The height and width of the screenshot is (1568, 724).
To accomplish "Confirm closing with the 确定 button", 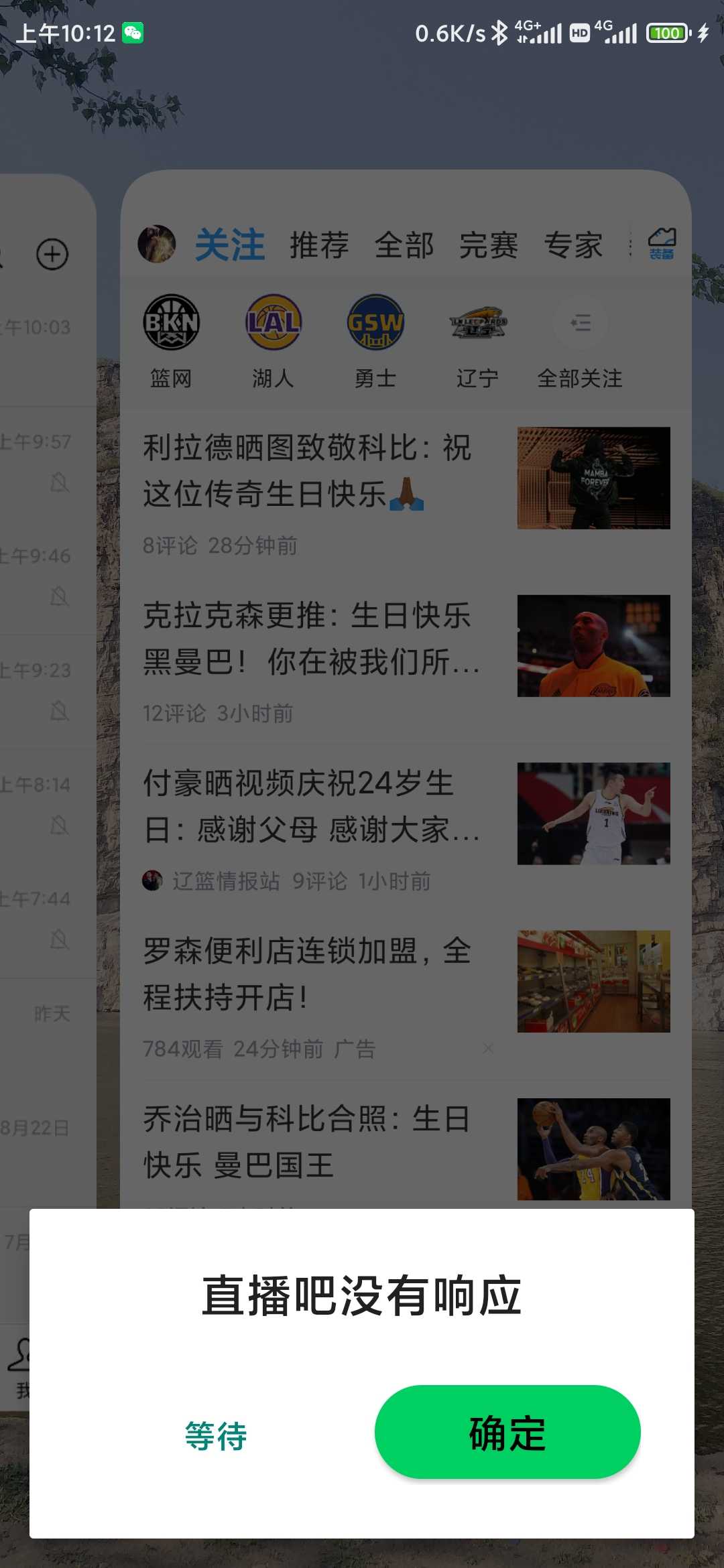I will (x=507, y=1432).
